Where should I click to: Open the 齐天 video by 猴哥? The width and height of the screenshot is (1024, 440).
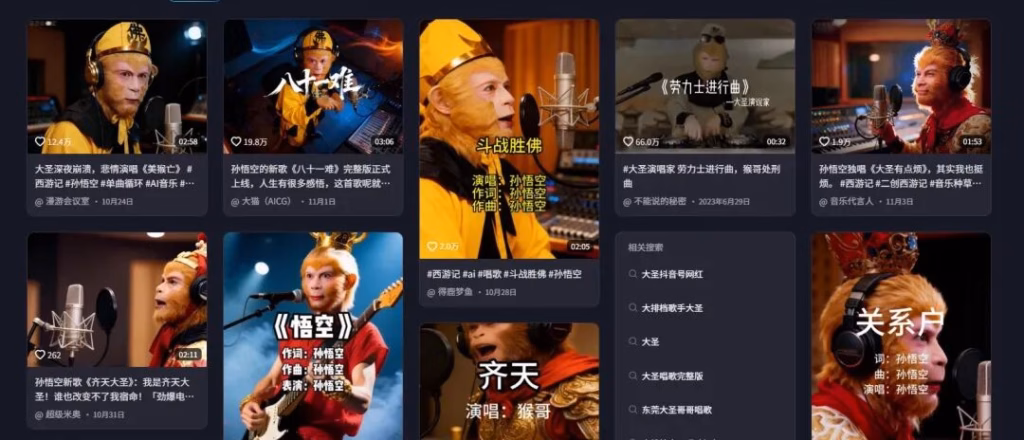(x=509, y=381)
